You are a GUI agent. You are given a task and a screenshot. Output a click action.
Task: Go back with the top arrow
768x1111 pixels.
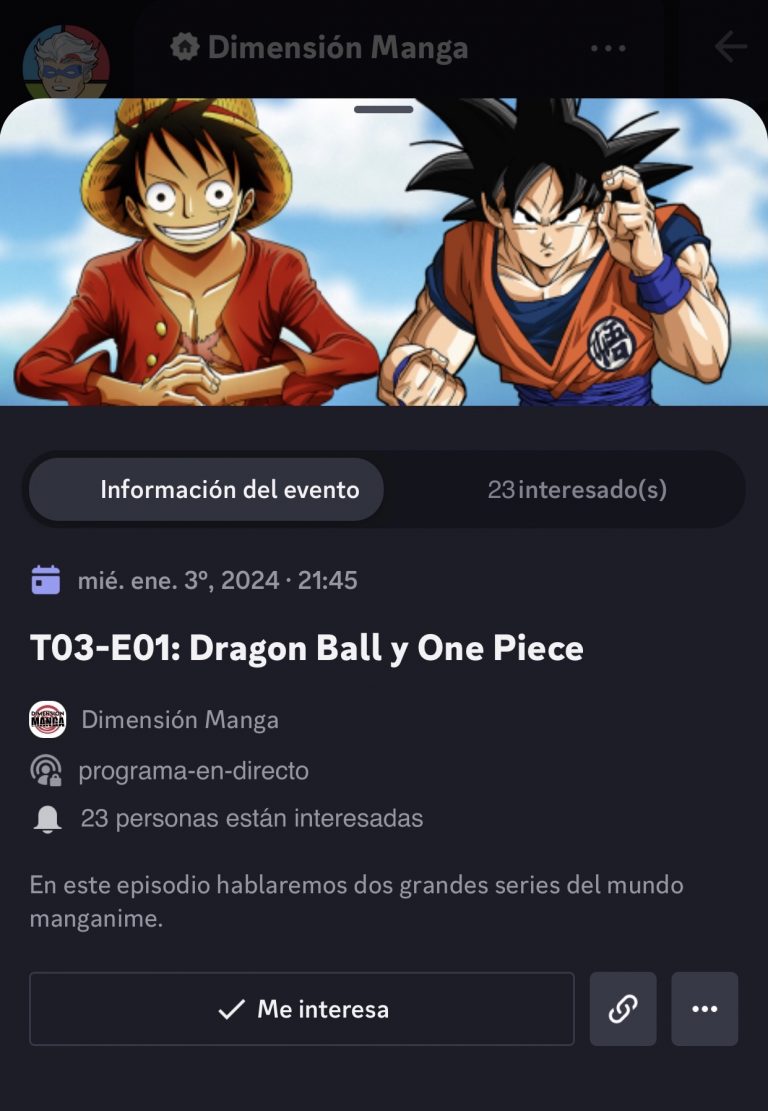pos(730,47)
